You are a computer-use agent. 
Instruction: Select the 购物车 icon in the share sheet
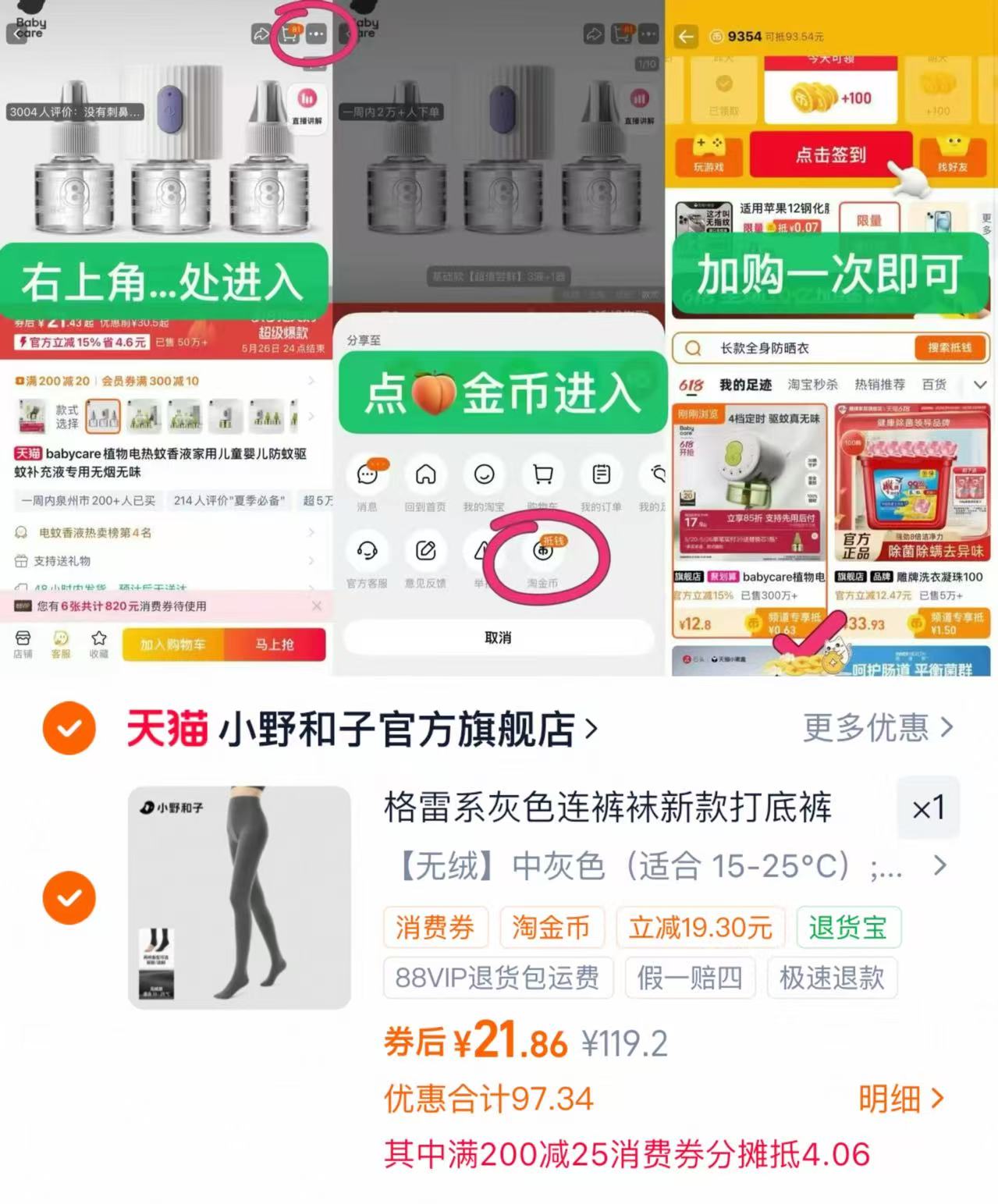pyautogui.click(x=542, y=474)
